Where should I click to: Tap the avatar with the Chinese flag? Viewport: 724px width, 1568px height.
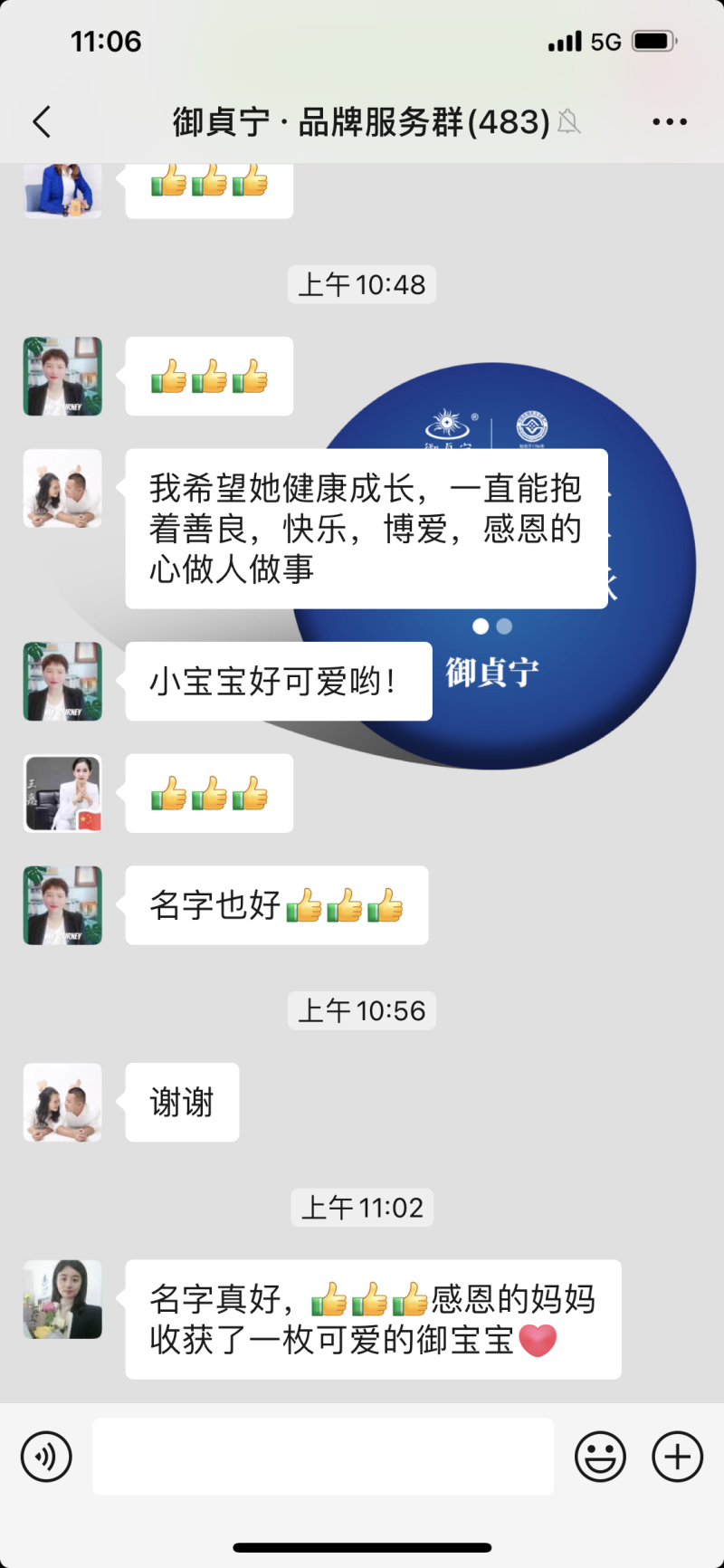(x=62, y=793)
